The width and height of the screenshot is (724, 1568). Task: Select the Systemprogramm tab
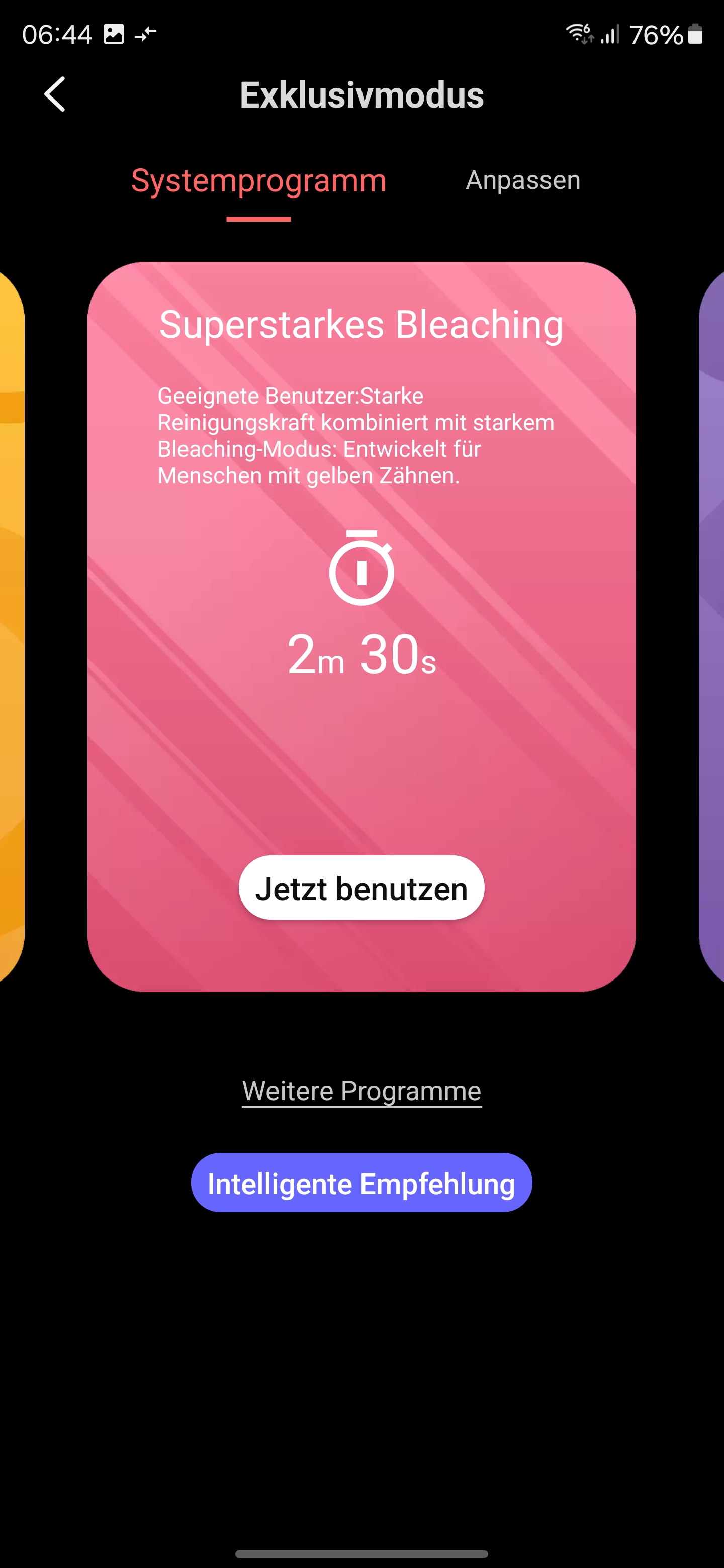coord(259,181)
